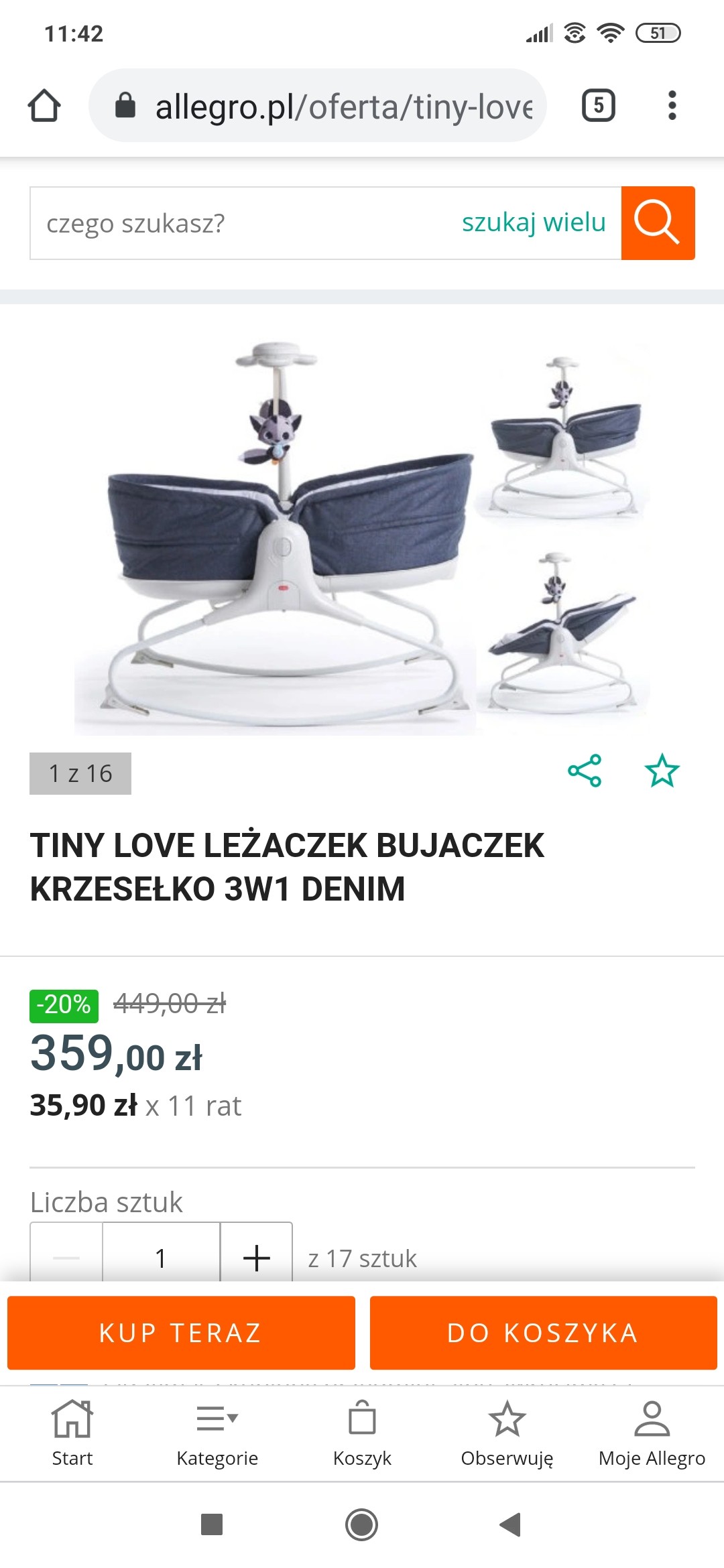Open the browser overflow menu
The image size is (724, 1568).
(x=672, y=106)
